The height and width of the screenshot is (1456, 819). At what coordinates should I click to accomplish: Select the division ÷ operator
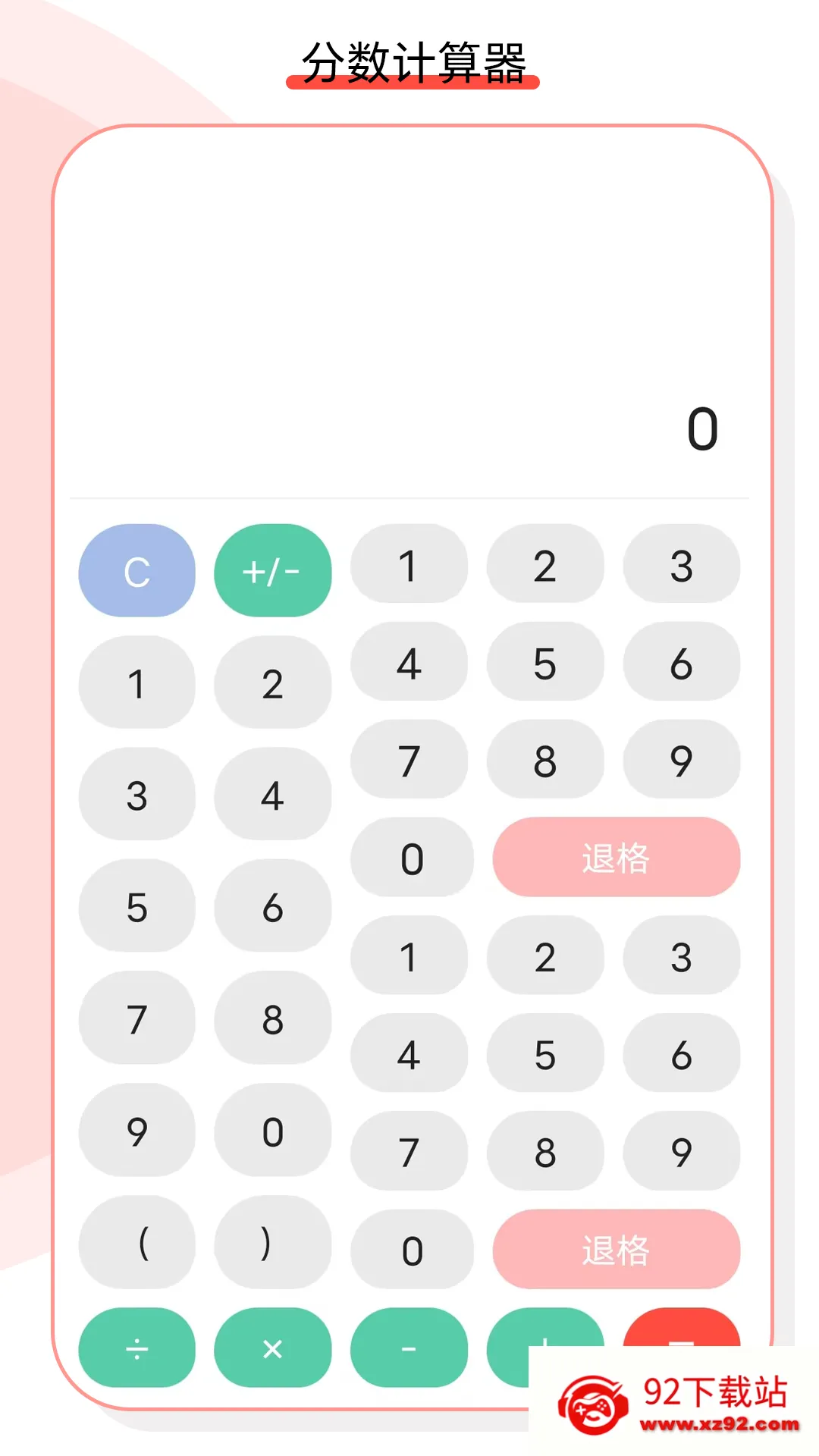tap(136, 1350)
